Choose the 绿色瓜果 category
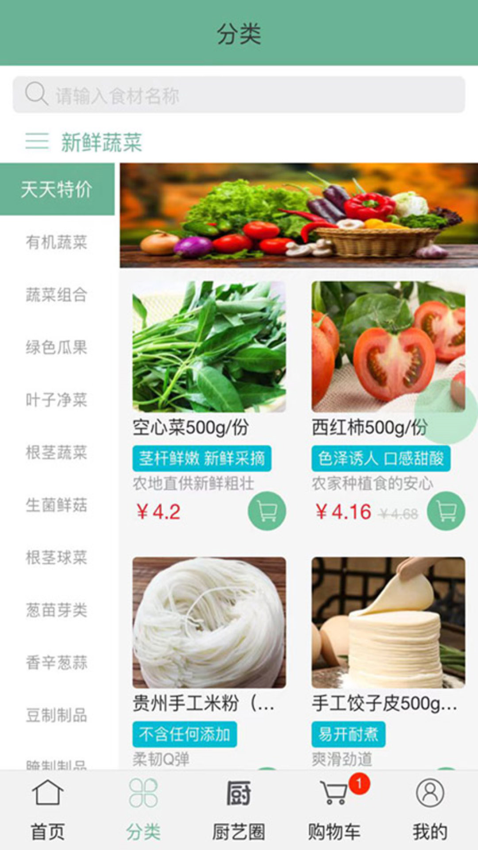The height and width of the screenshot is (850, 478). (x=57, y=347)
